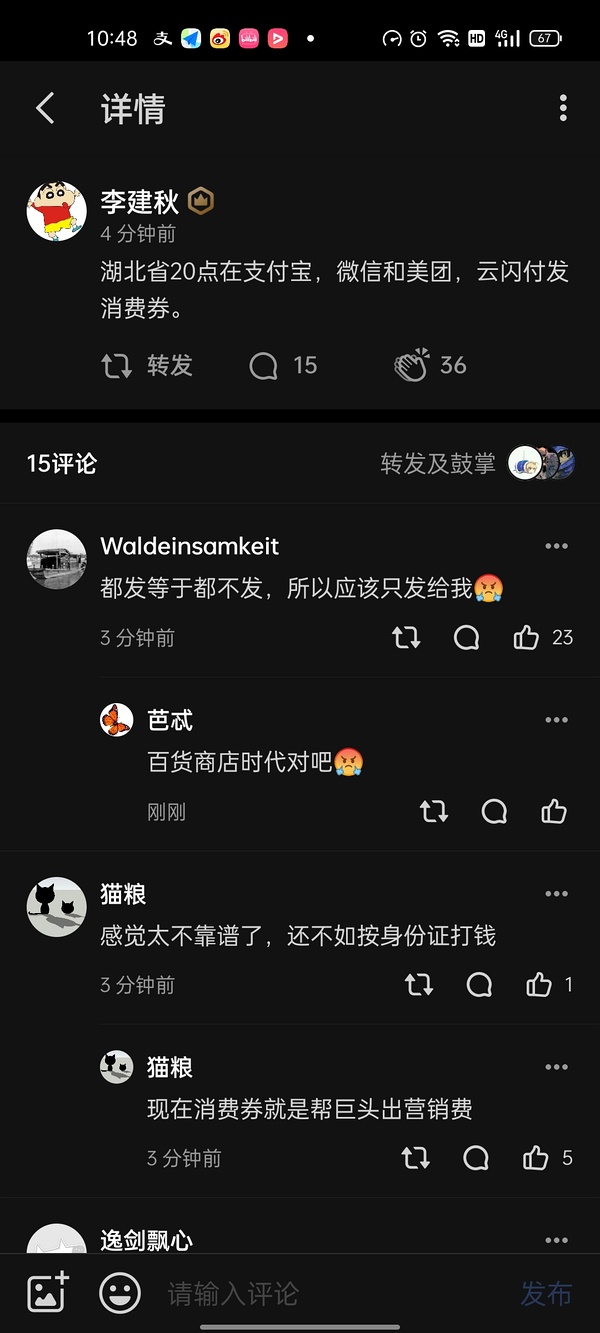Open the emoji picker
Image resolution: width=600 pixels, height=1333 pixels.
120,1292
